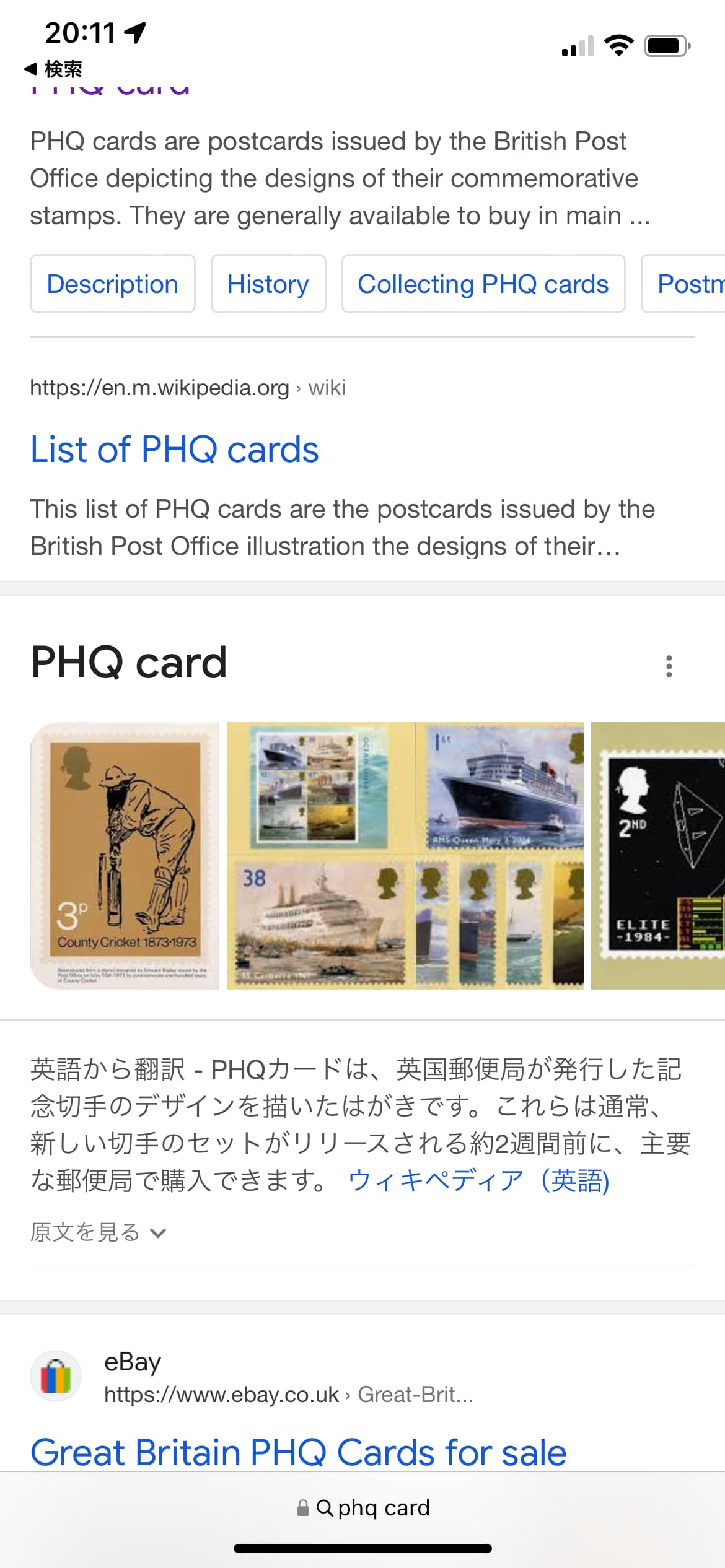Select the Description chip

(x=113, y=284)
